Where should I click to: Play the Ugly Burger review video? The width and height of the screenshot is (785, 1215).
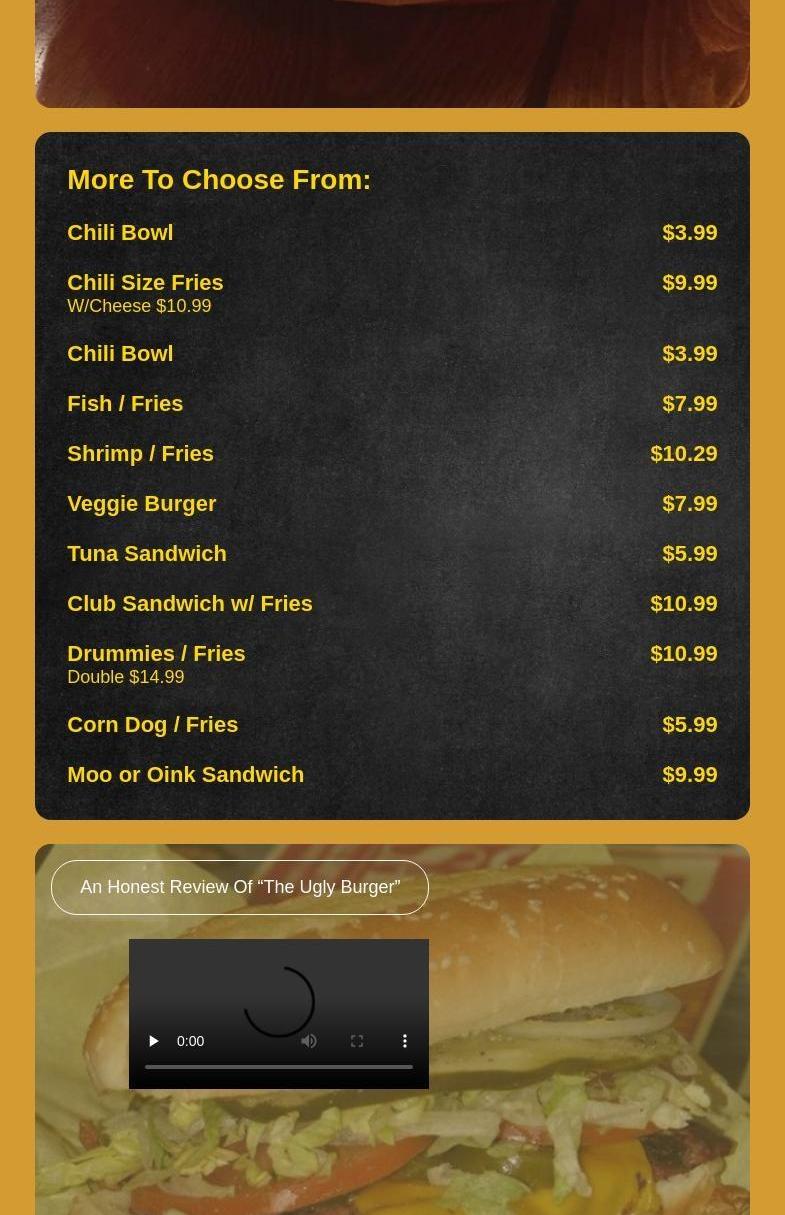(154, 1041)
